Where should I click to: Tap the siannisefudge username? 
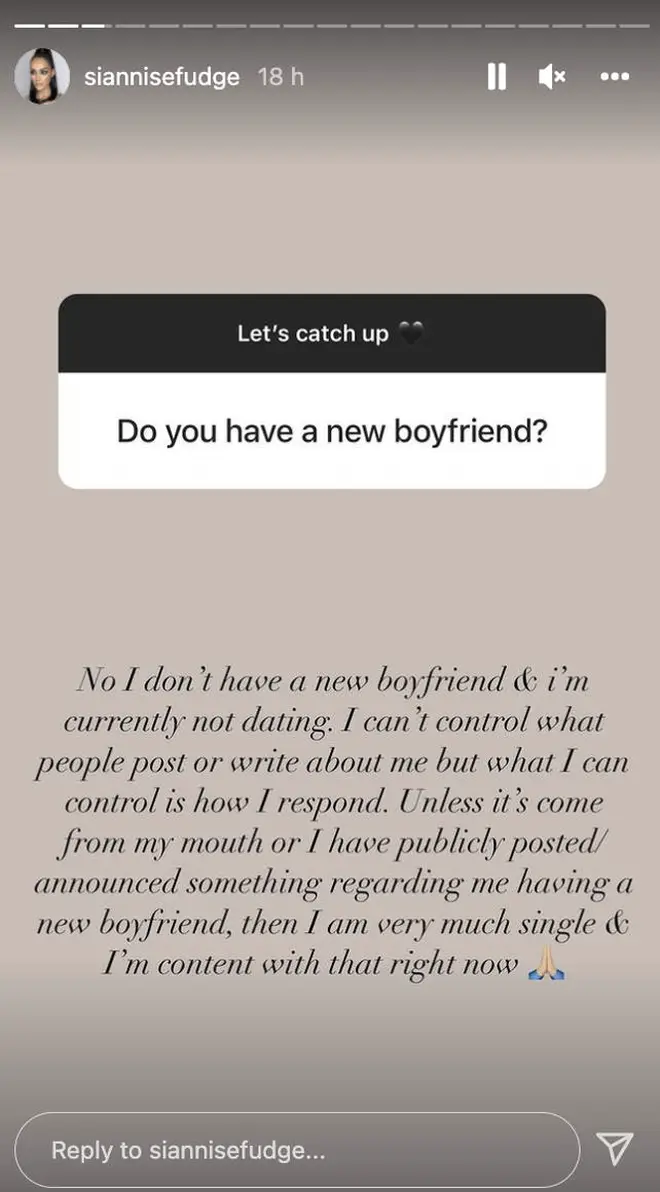162,77
